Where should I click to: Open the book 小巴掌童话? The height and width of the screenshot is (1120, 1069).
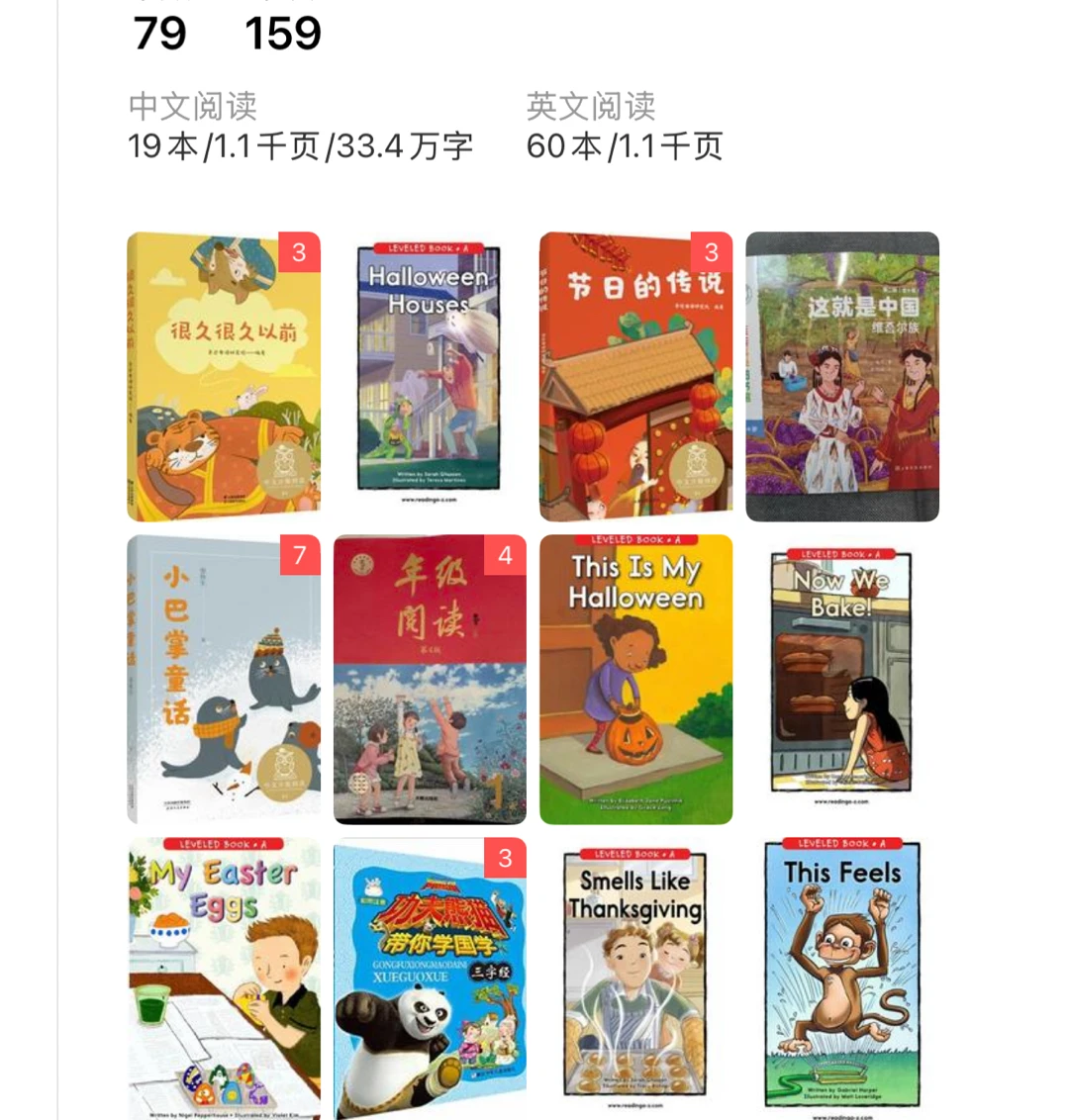tap(224, 680)
